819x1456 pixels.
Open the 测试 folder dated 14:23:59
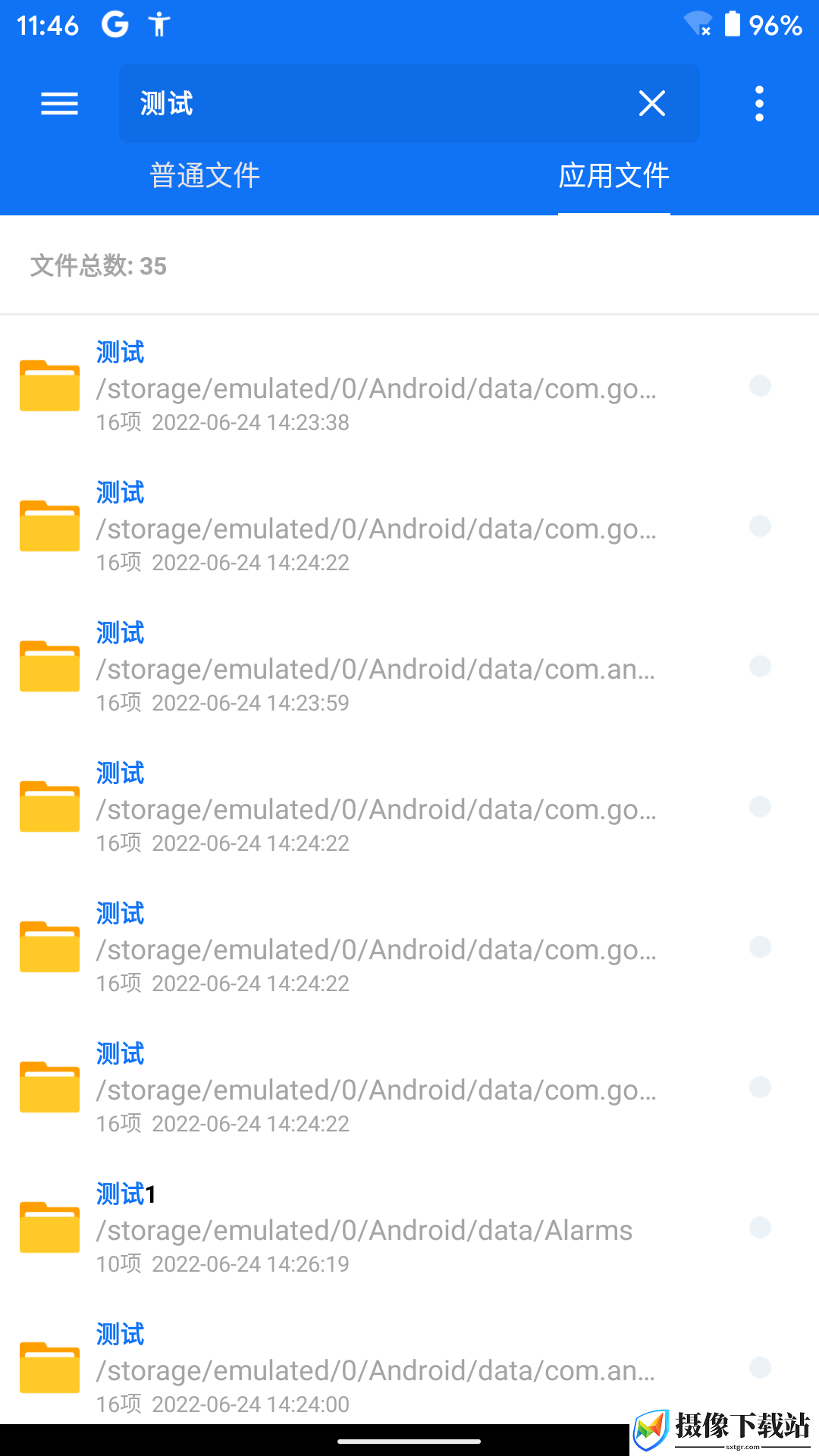409,667
